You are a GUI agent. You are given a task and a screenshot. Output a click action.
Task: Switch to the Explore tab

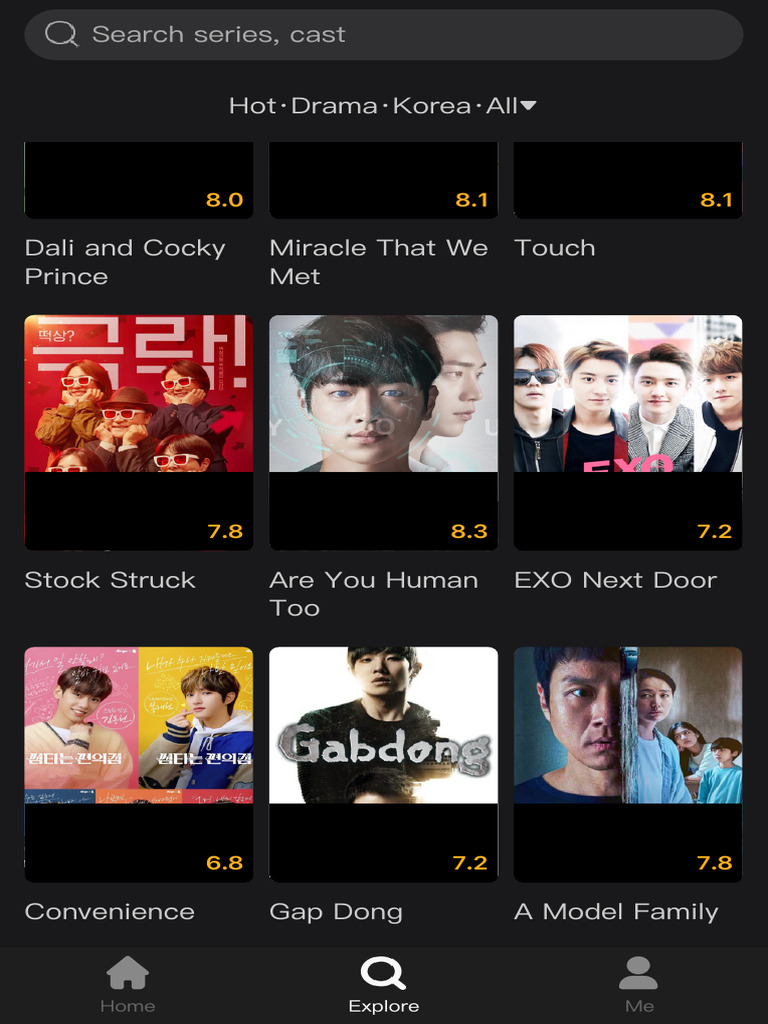[x=383, y=985]
